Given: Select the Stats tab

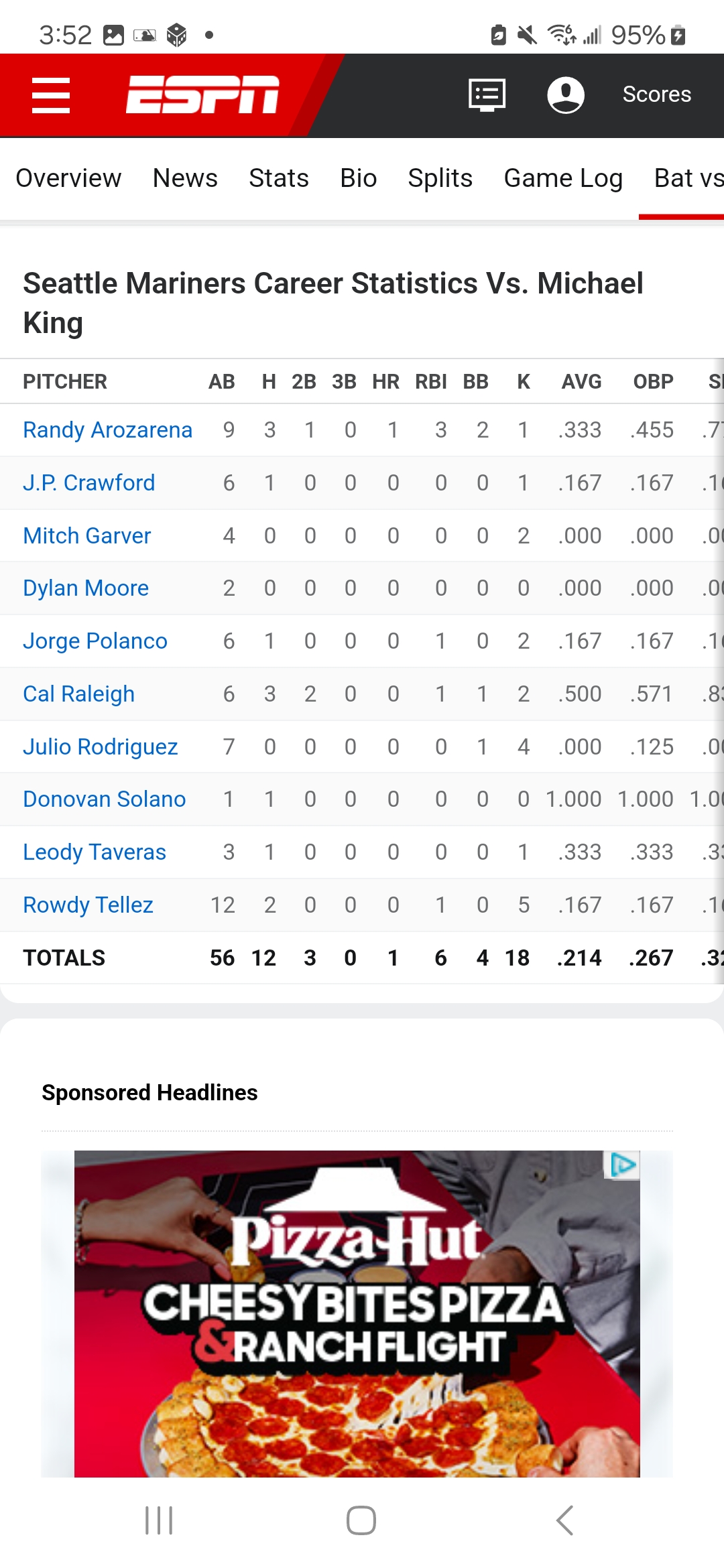Looking at the screenshot, I should [x=279, y=178].
